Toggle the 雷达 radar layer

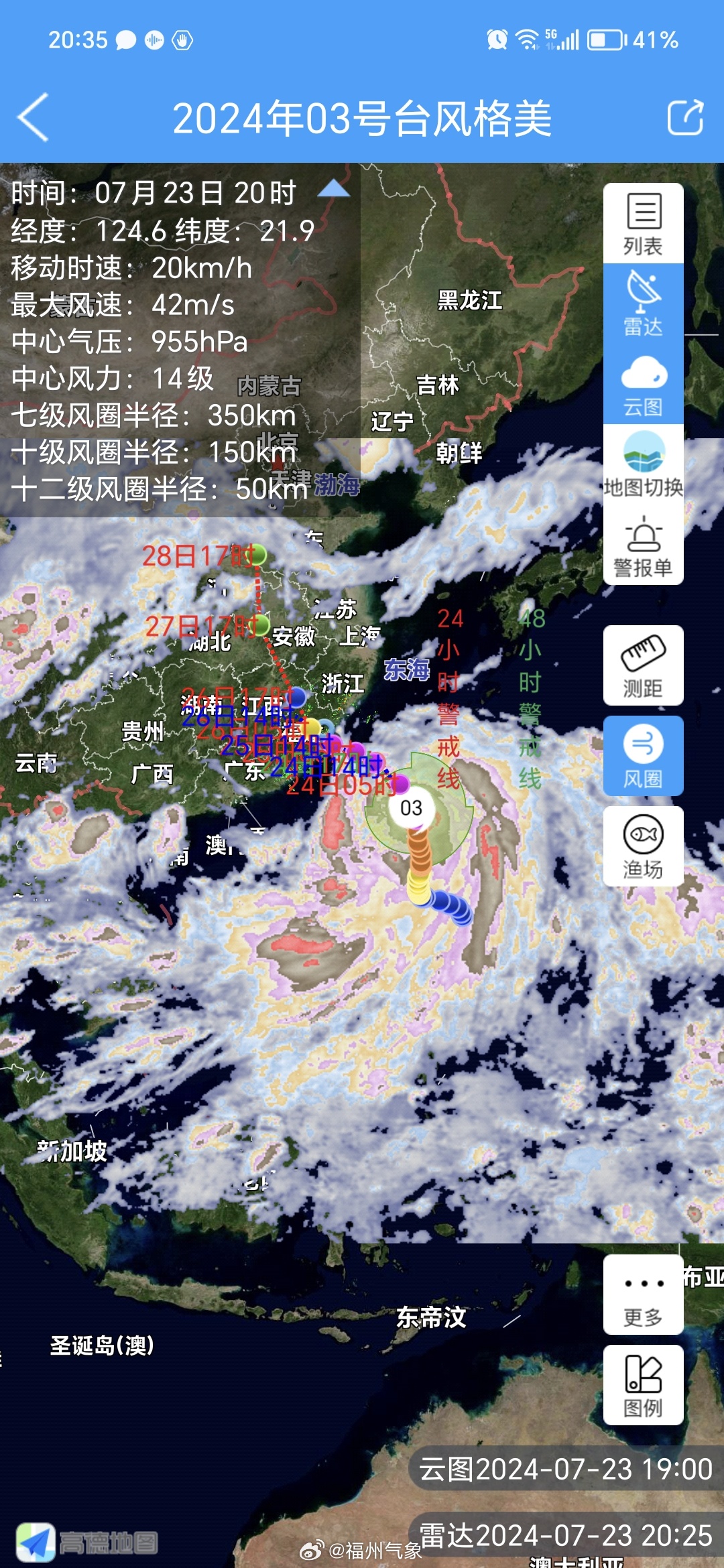point(643,304)
